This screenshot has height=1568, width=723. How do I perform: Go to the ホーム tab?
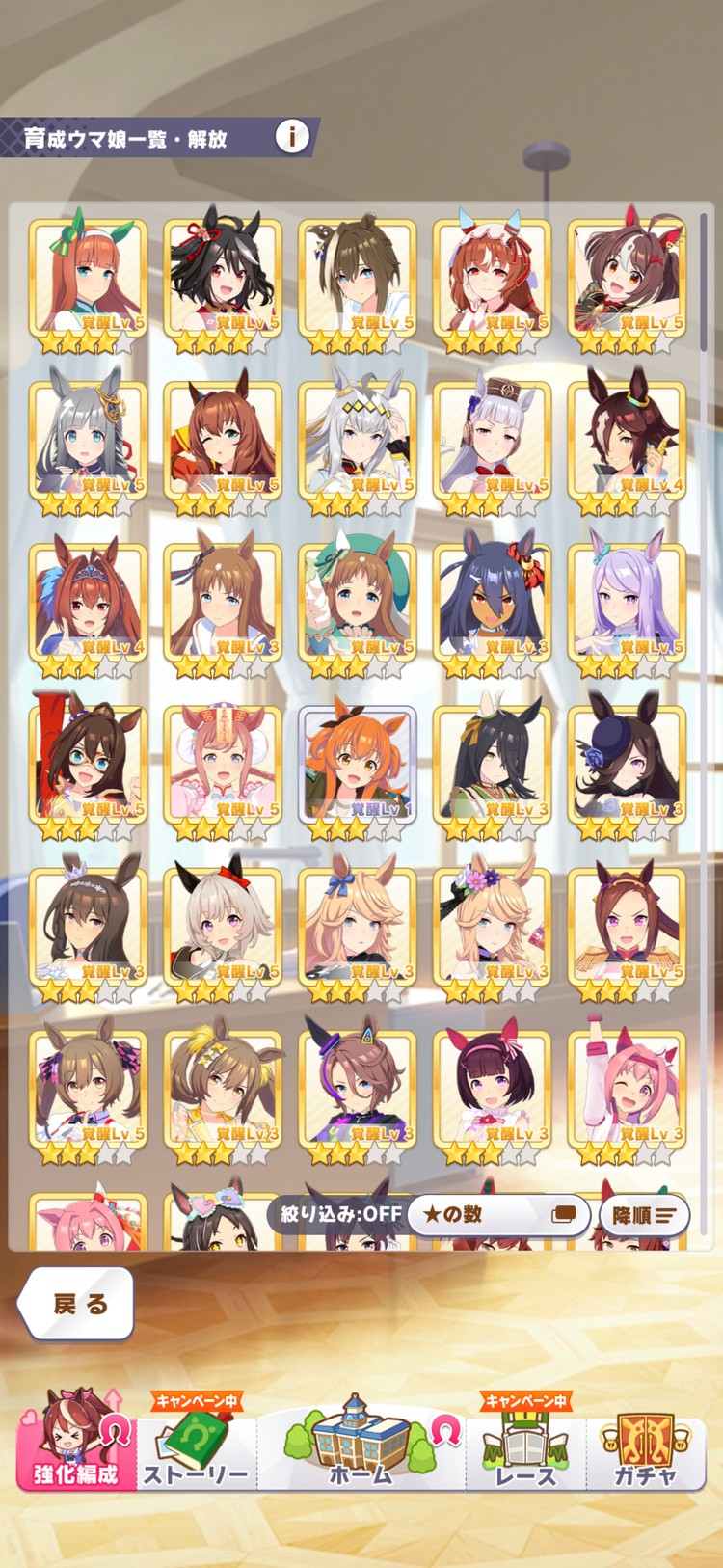(361, 1442)
